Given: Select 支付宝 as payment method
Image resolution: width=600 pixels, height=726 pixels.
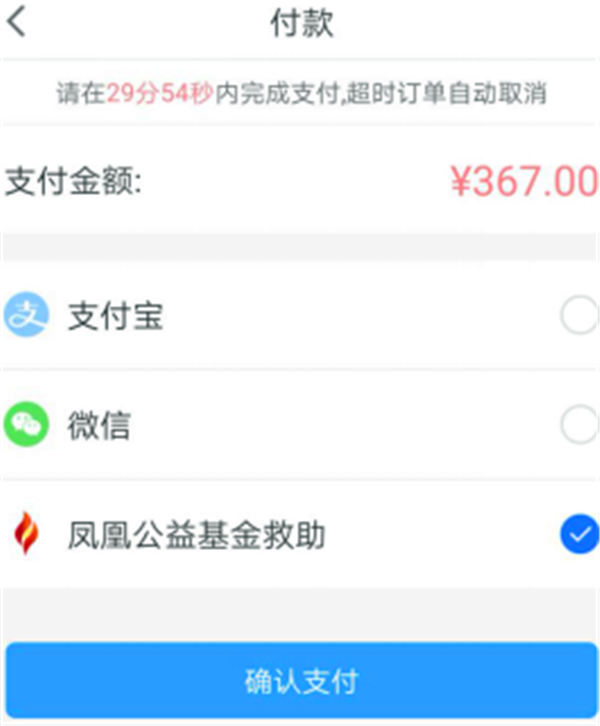Looking at the screenshot, I should [578, 318].
